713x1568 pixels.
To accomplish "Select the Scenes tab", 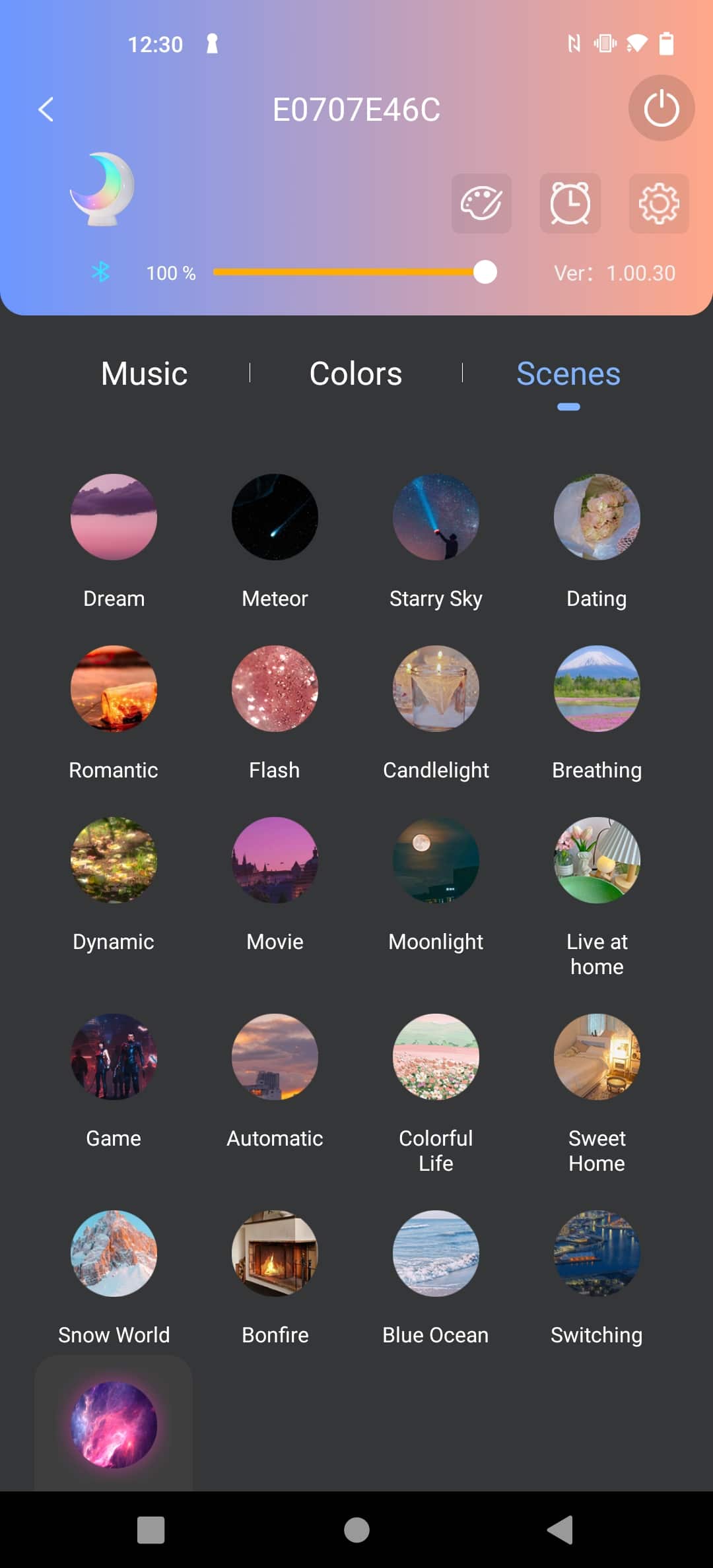I will [568, 374].
